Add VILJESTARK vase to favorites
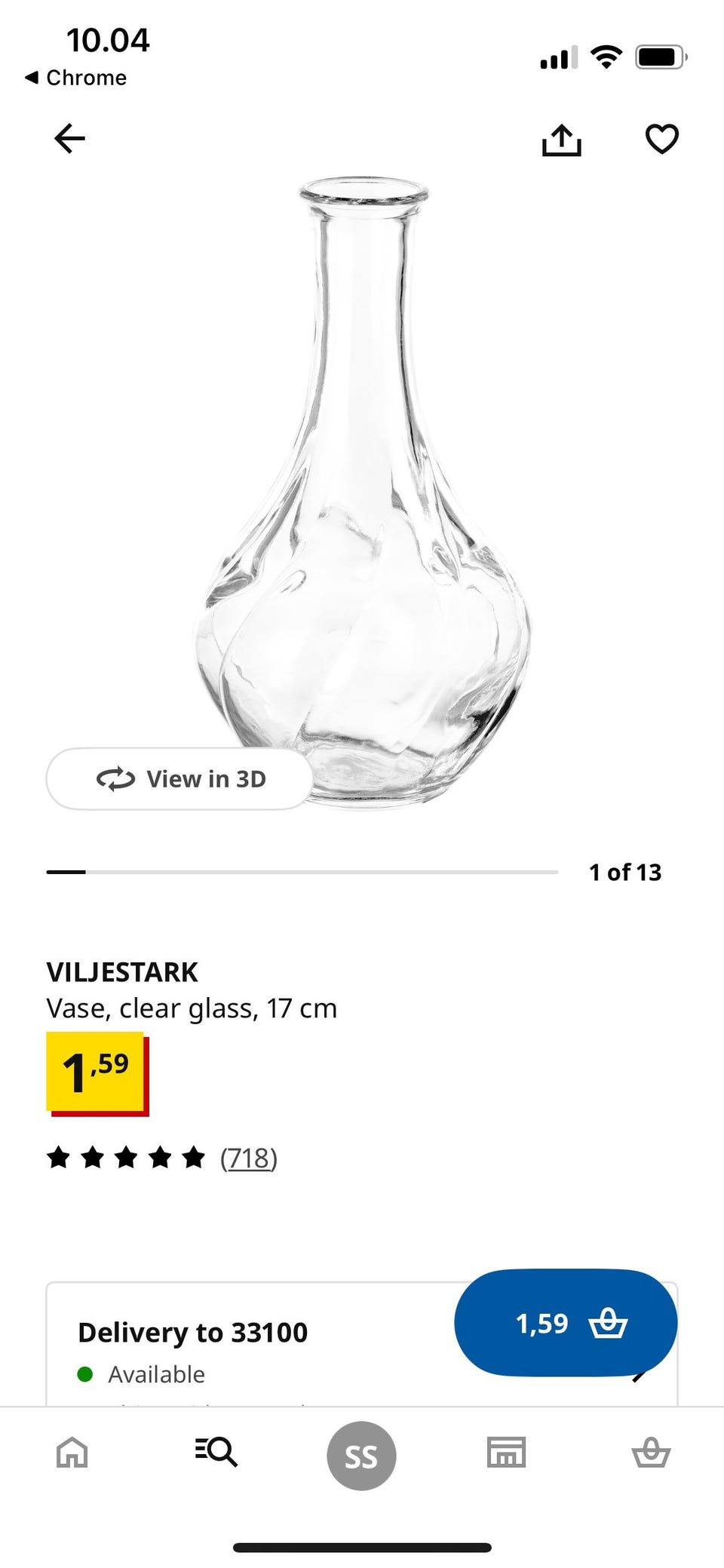The width and height of the screenshot is (724, 1568). click(662, 138)
